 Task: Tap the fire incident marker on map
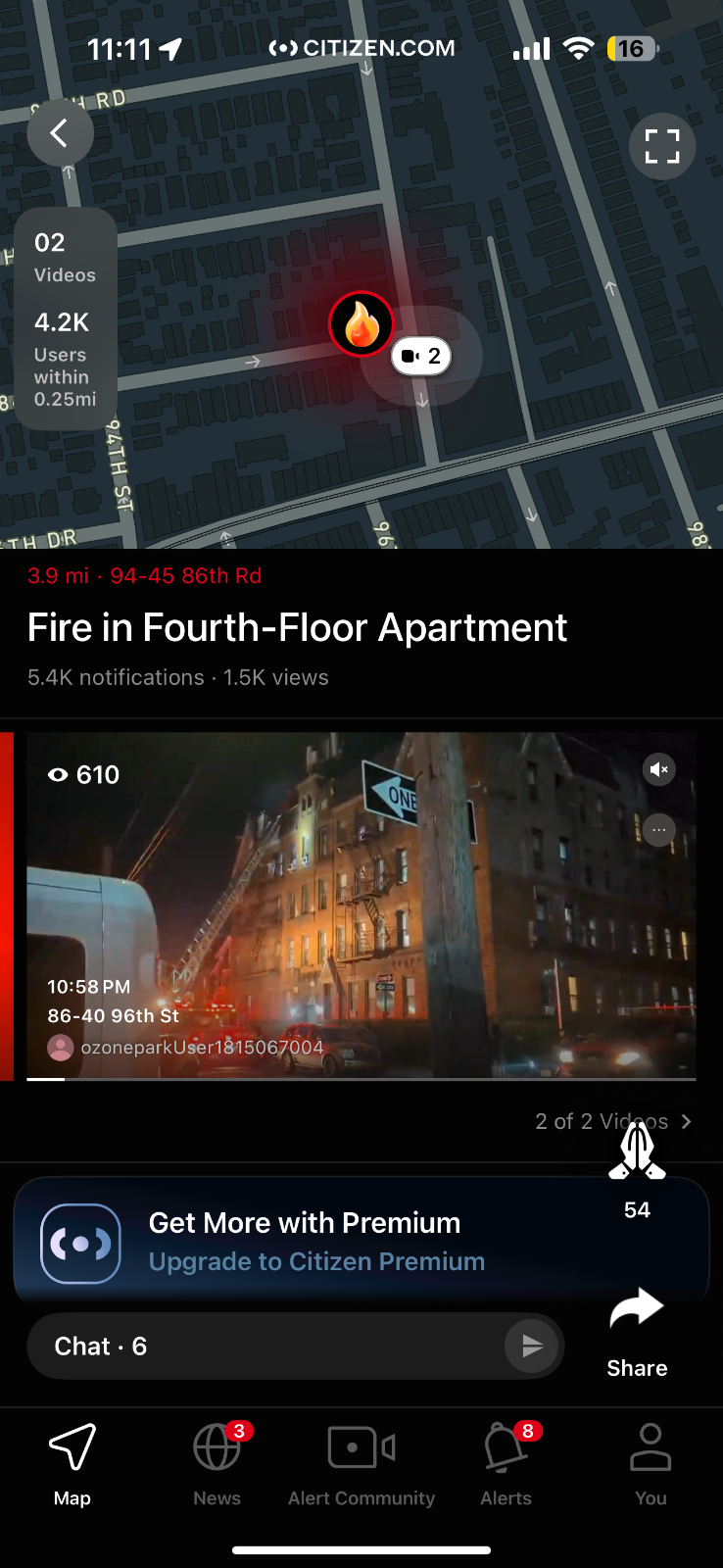click(361, 324)
